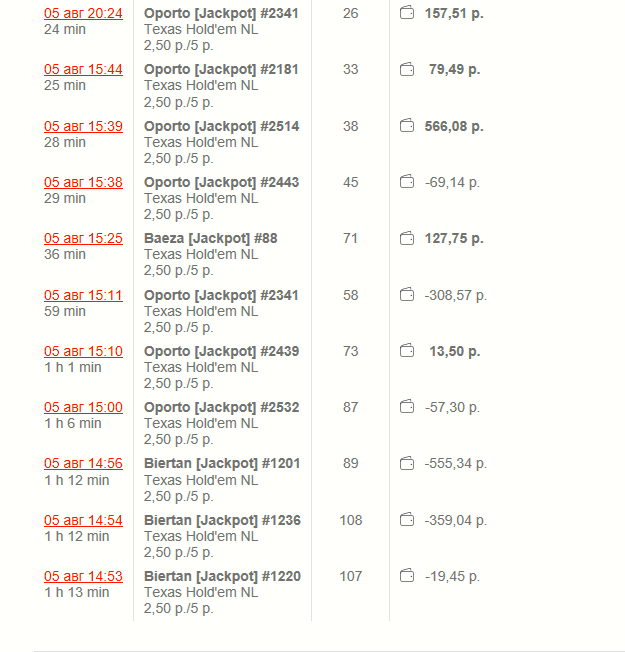The height and width of the screenshot is (652, 625).
Task: Open the 05 авг 15:00 session link
Action: pos(83,408)
